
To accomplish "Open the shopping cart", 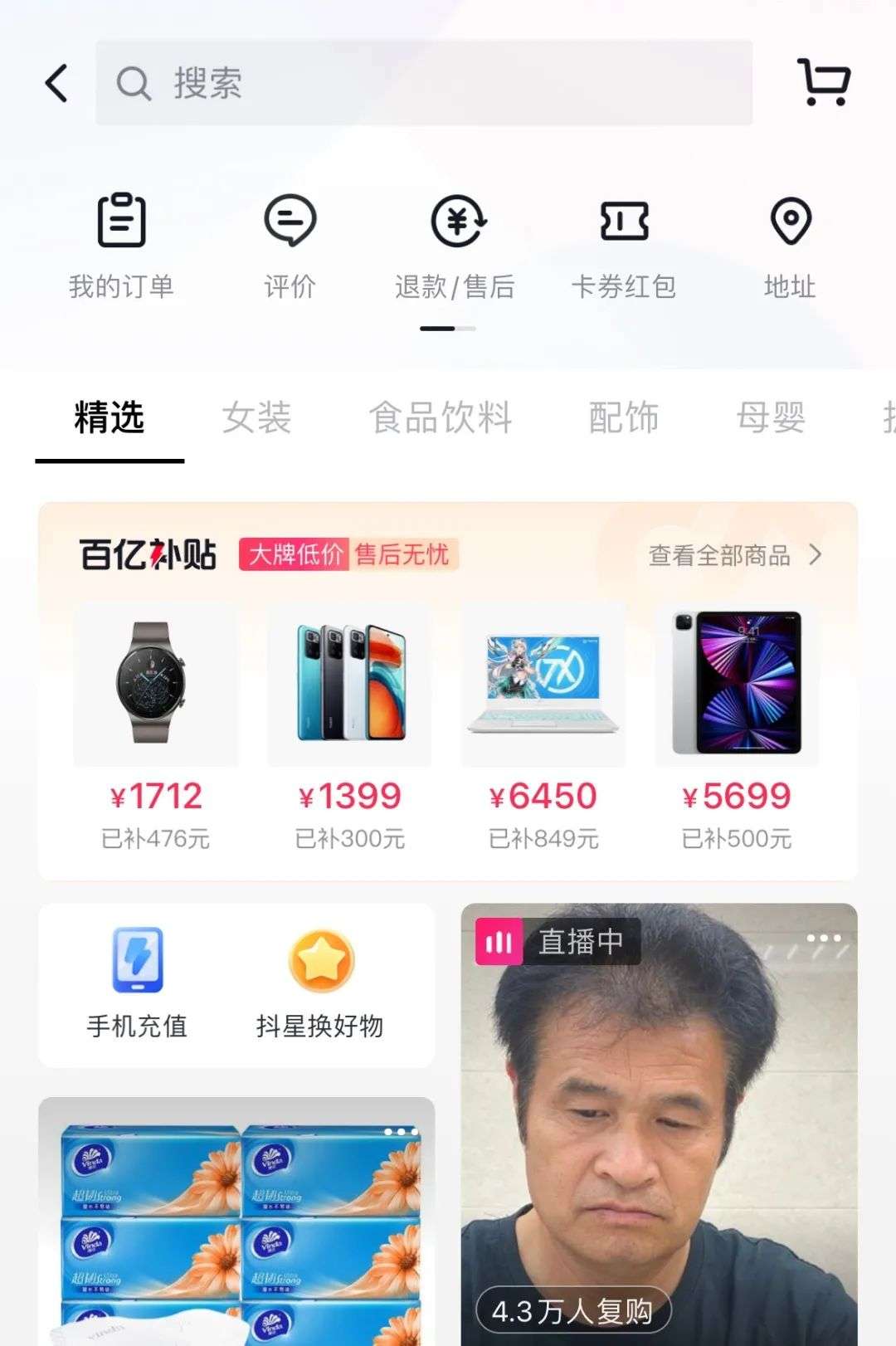I will coord(823,82).
